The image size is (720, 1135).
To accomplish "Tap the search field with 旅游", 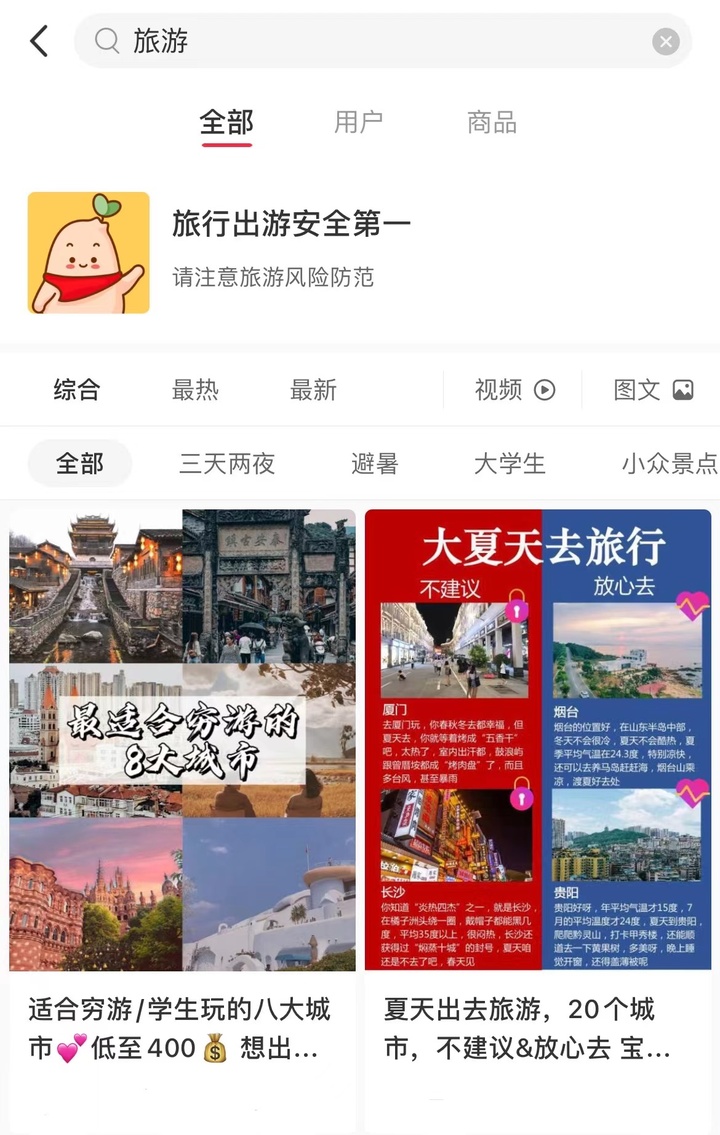I will coord(380,41).
